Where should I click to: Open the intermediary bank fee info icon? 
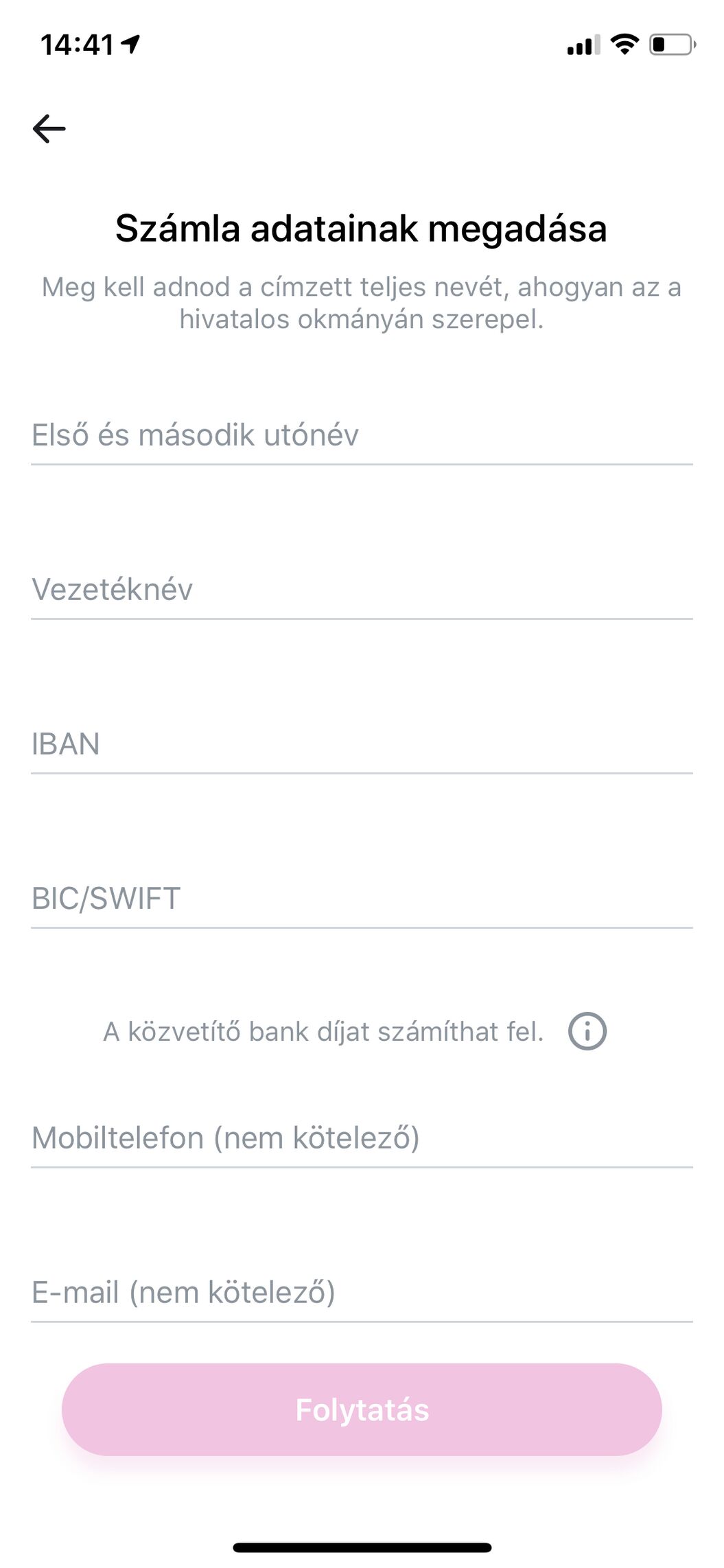[x=587, y=1031]
